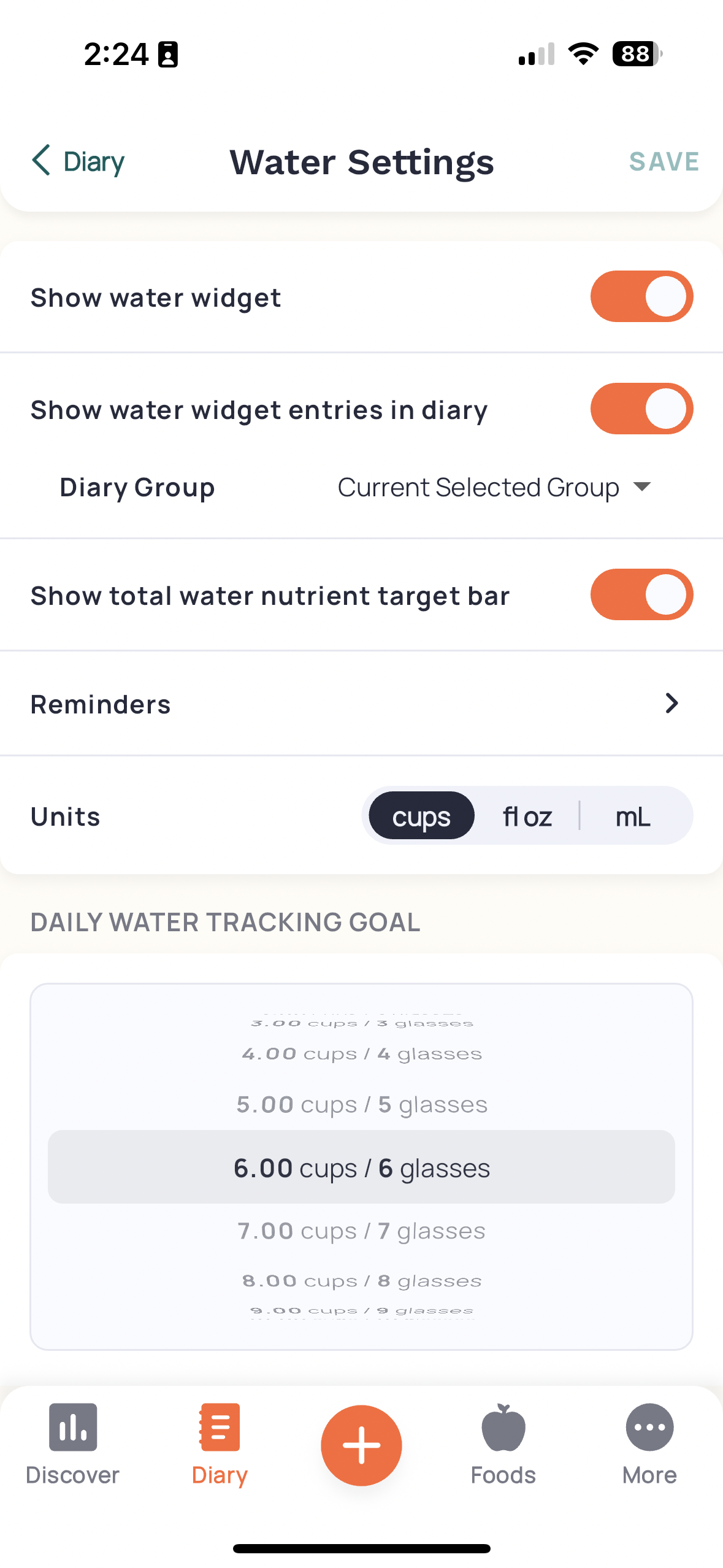Set goal to 8.00 cups on picker
Image resolution: width=723 pixels, height=1568 pixels.
click(x=361, y=1280)
